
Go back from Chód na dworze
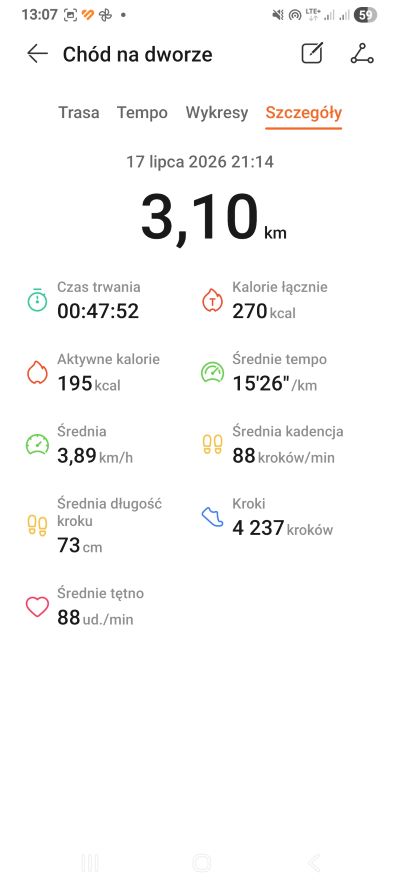click(37, 54)
